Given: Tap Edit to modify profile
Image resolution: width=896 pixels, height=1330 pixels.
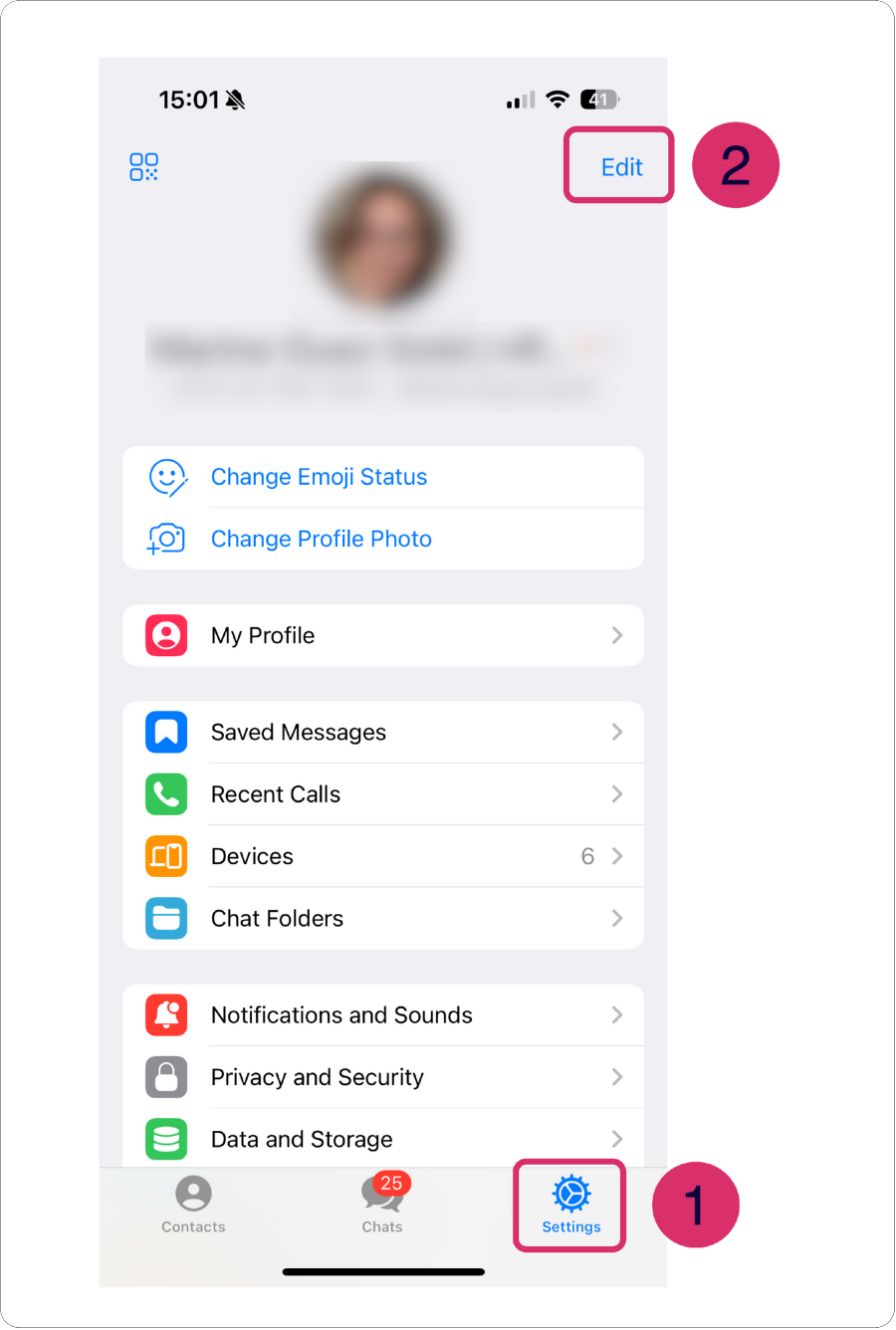Looking at the screenshot, I should click(x=621, y=167).
